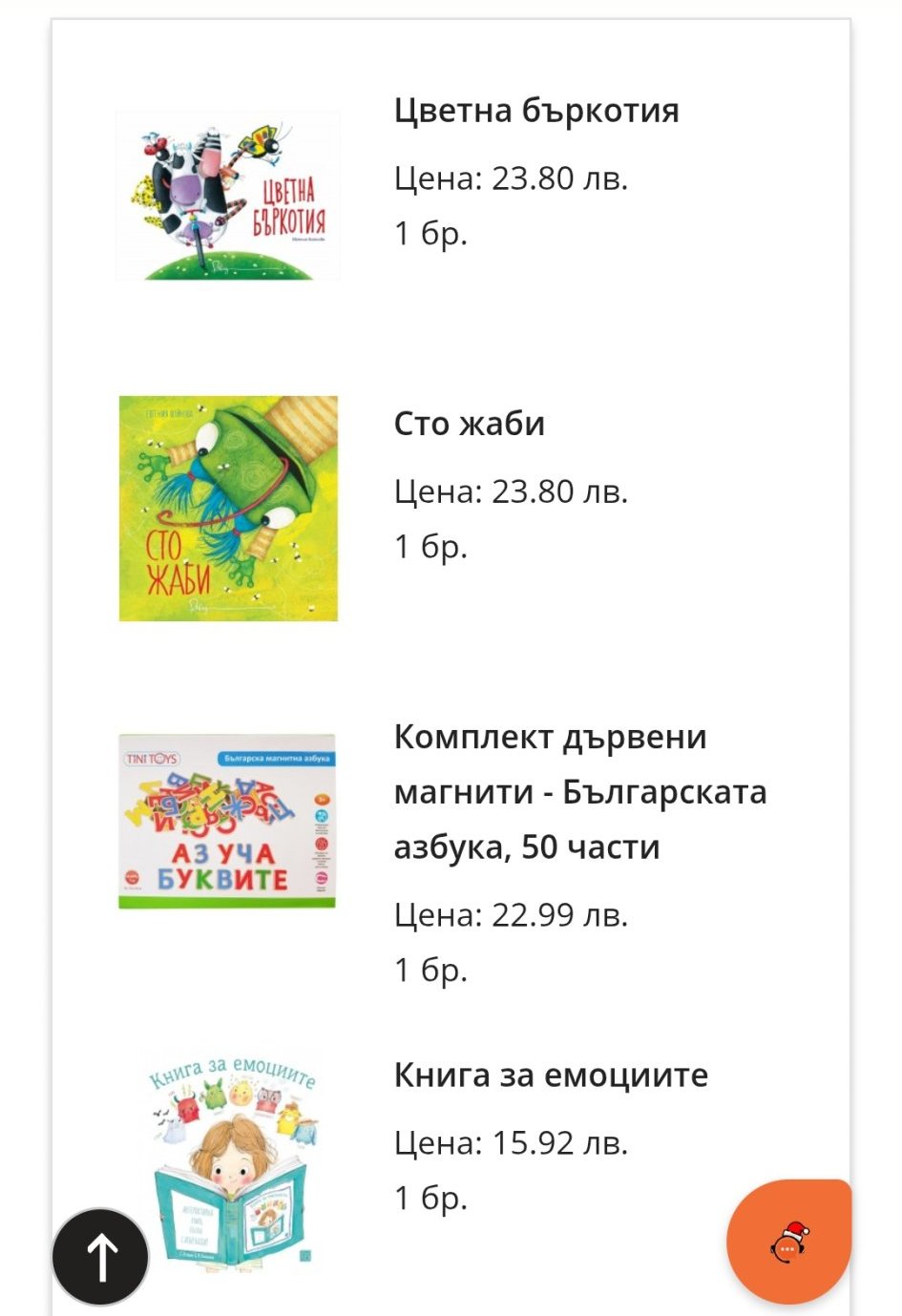Viewport: 902px width, 1316px height.
Task: Open the Цветна бъркотия product title
Action: [536, 111]
